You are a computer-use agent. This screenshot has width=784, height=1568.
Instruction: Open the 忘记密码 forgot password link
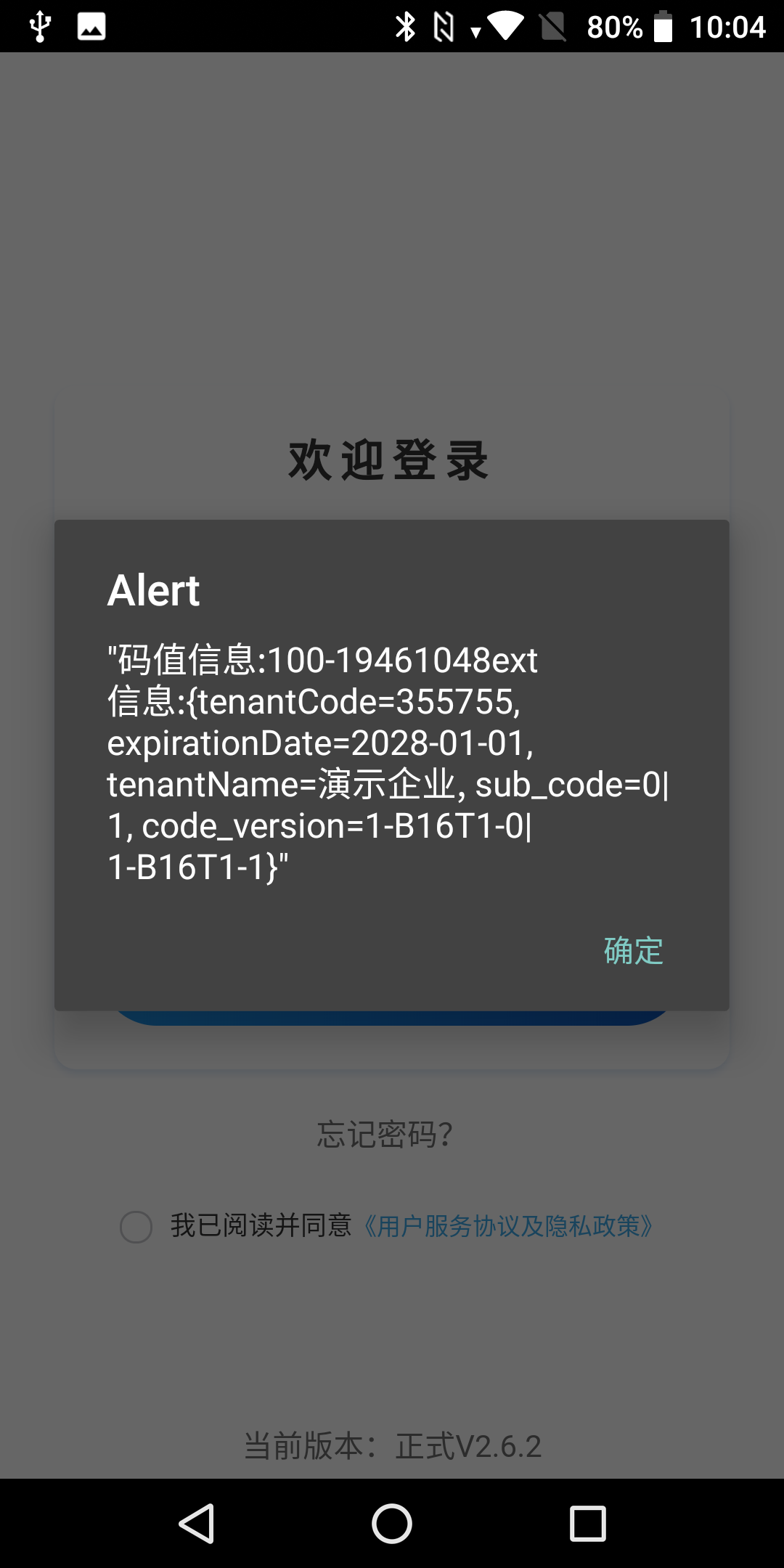(x=385, y=1135)
